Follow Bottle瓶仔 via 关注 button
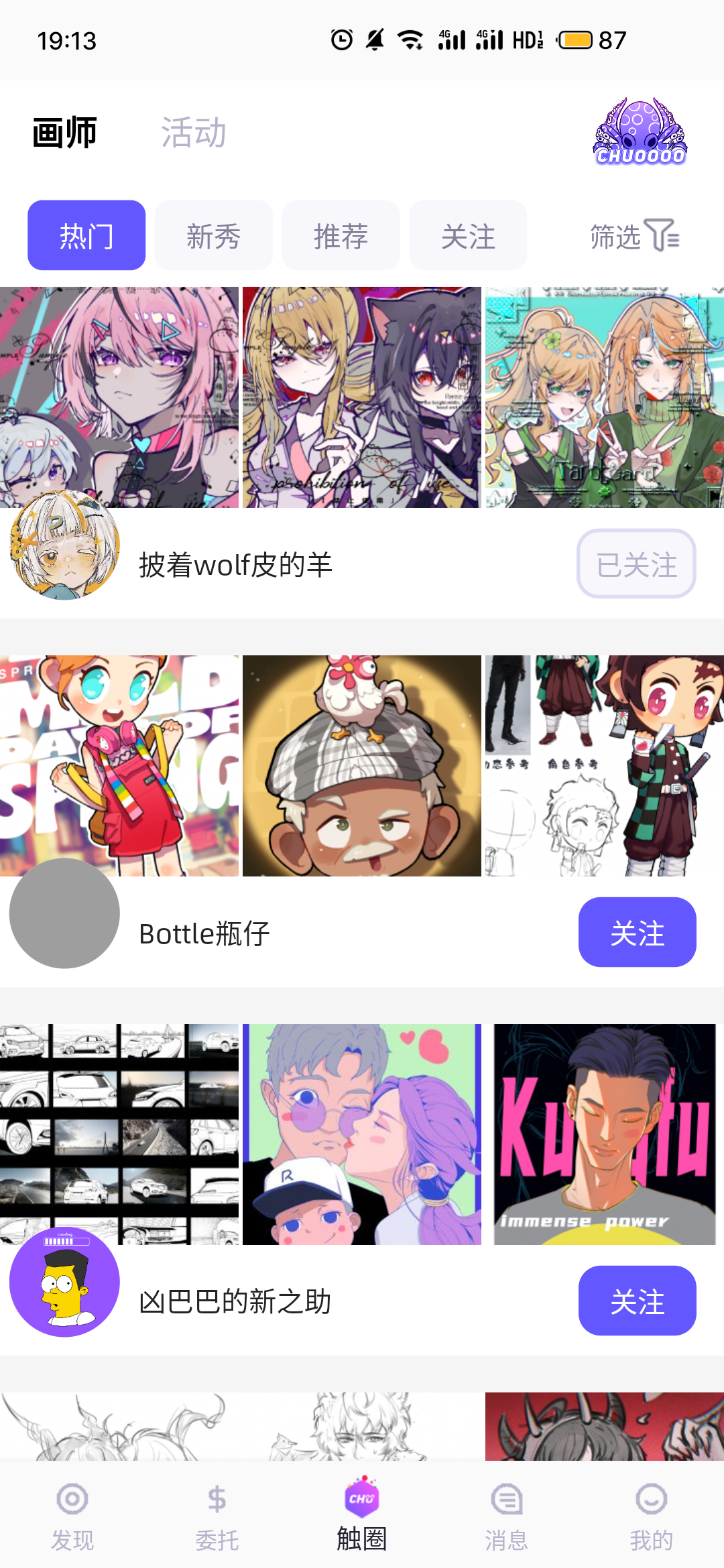The width and height of the screenshot is (724, 1568). pos(637,931)
